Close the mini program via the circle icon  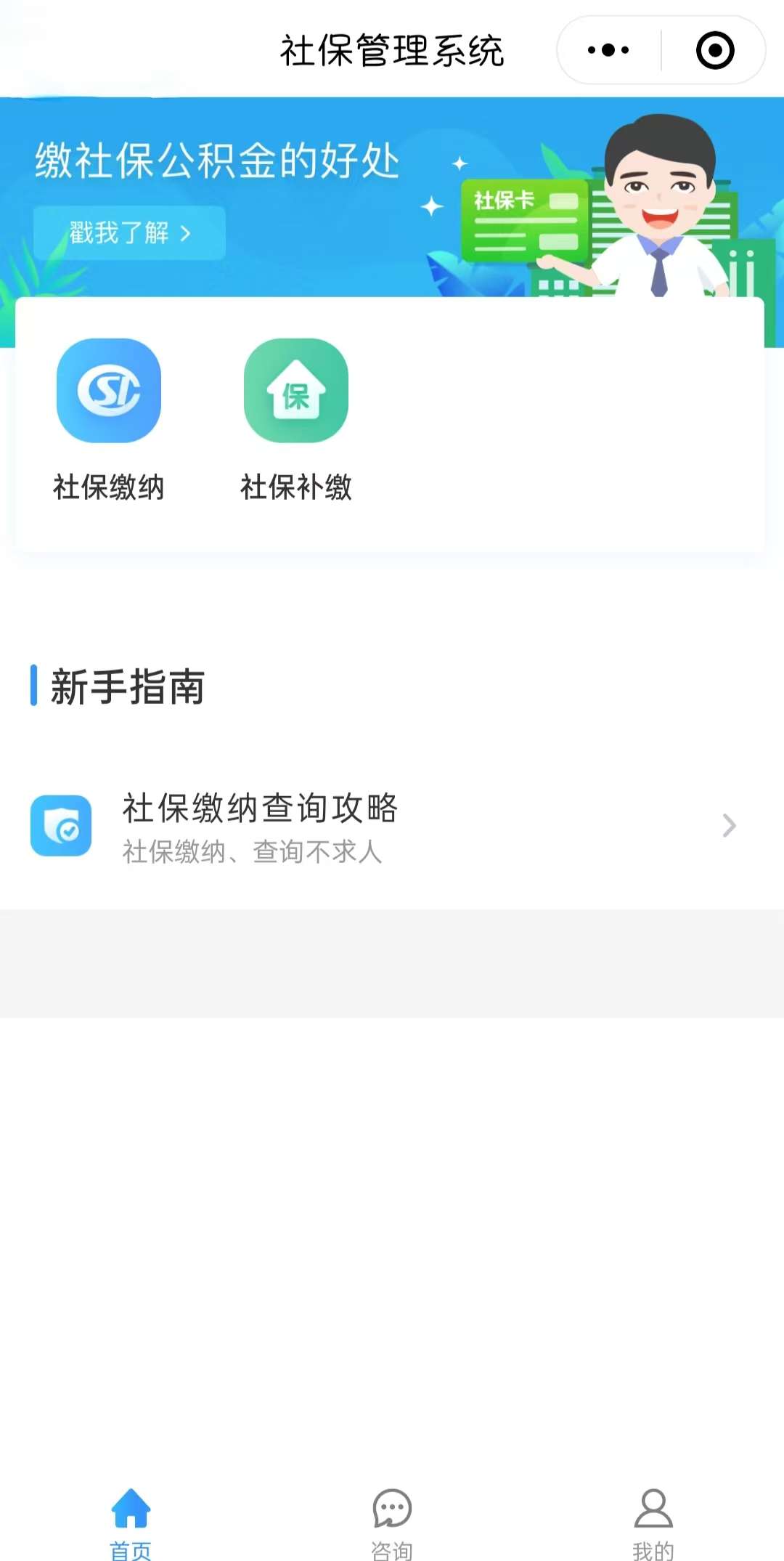714,50
